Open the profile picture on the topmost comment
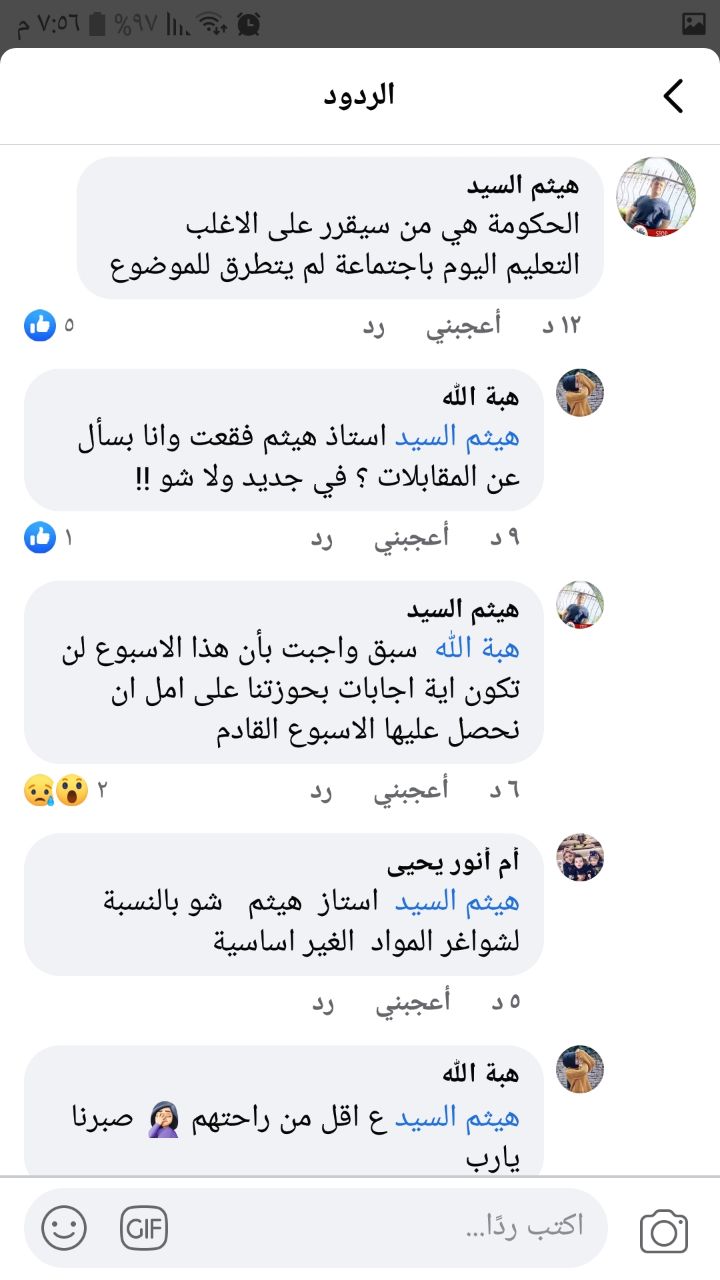Image resolution: width=720 pixels, height=1280 pixels. click(655, 196)
